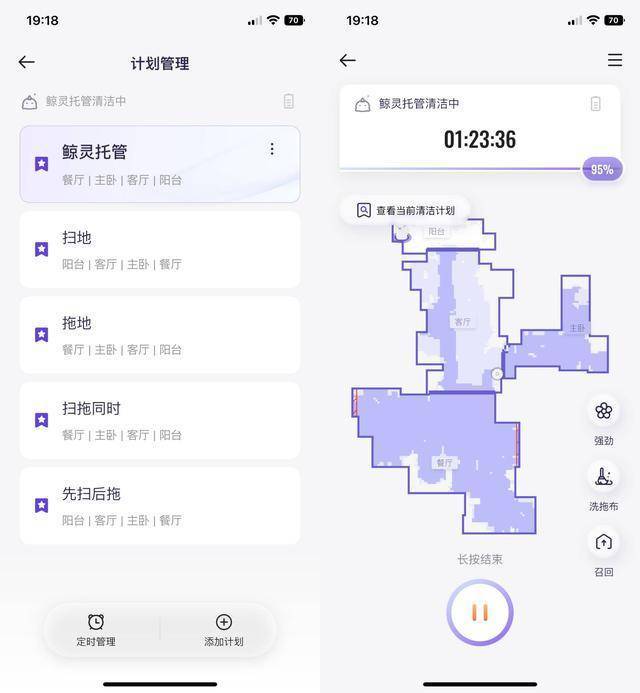Tap 查看当前清洁计划 to view the current plan

pyautogui.click(x=405, y=210)
